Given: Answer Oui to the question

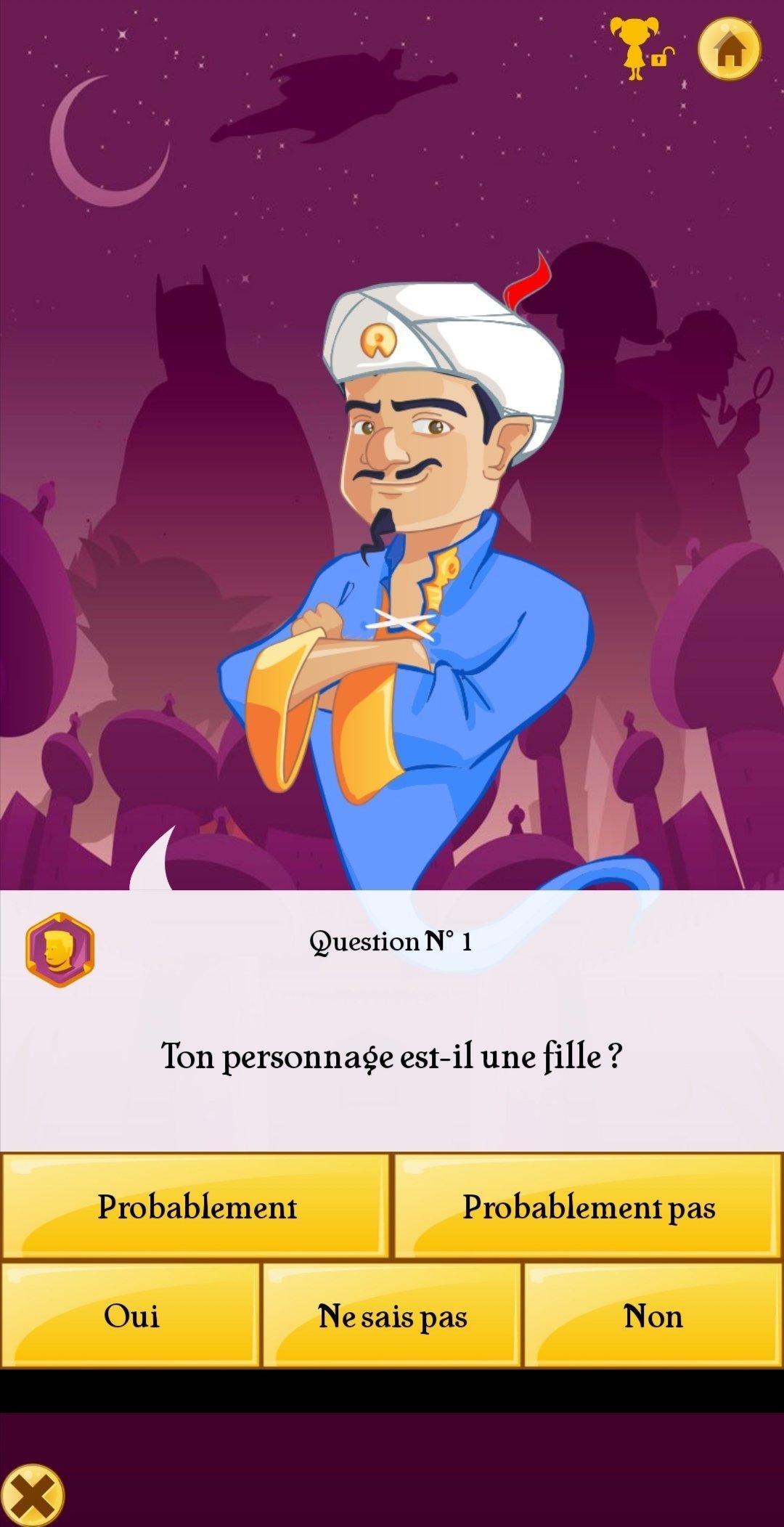Looking at the screenshot, I should tap(131, 1316).
